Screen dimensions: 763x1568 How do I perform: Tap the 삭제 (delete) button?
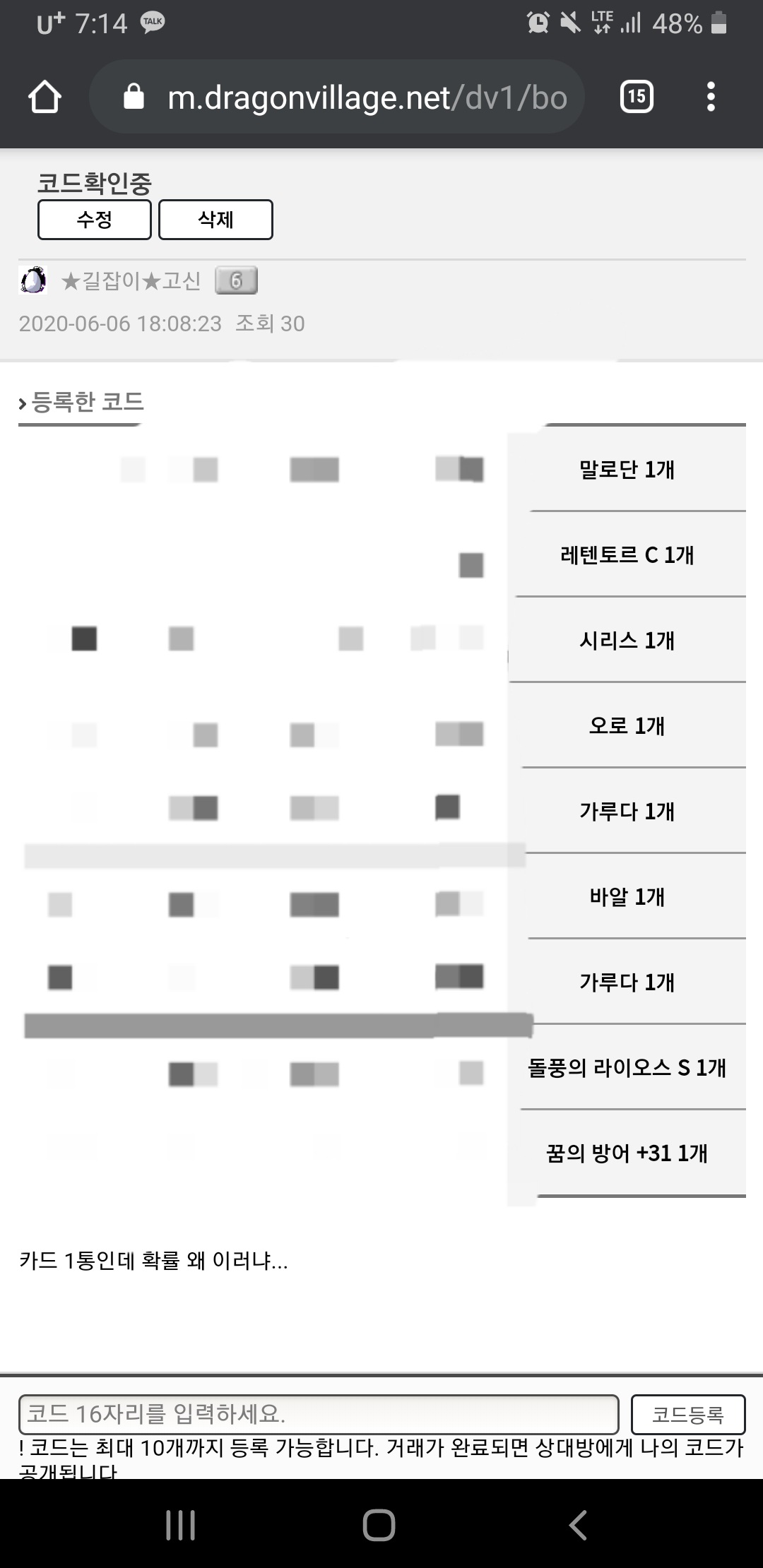click(215, 220)
